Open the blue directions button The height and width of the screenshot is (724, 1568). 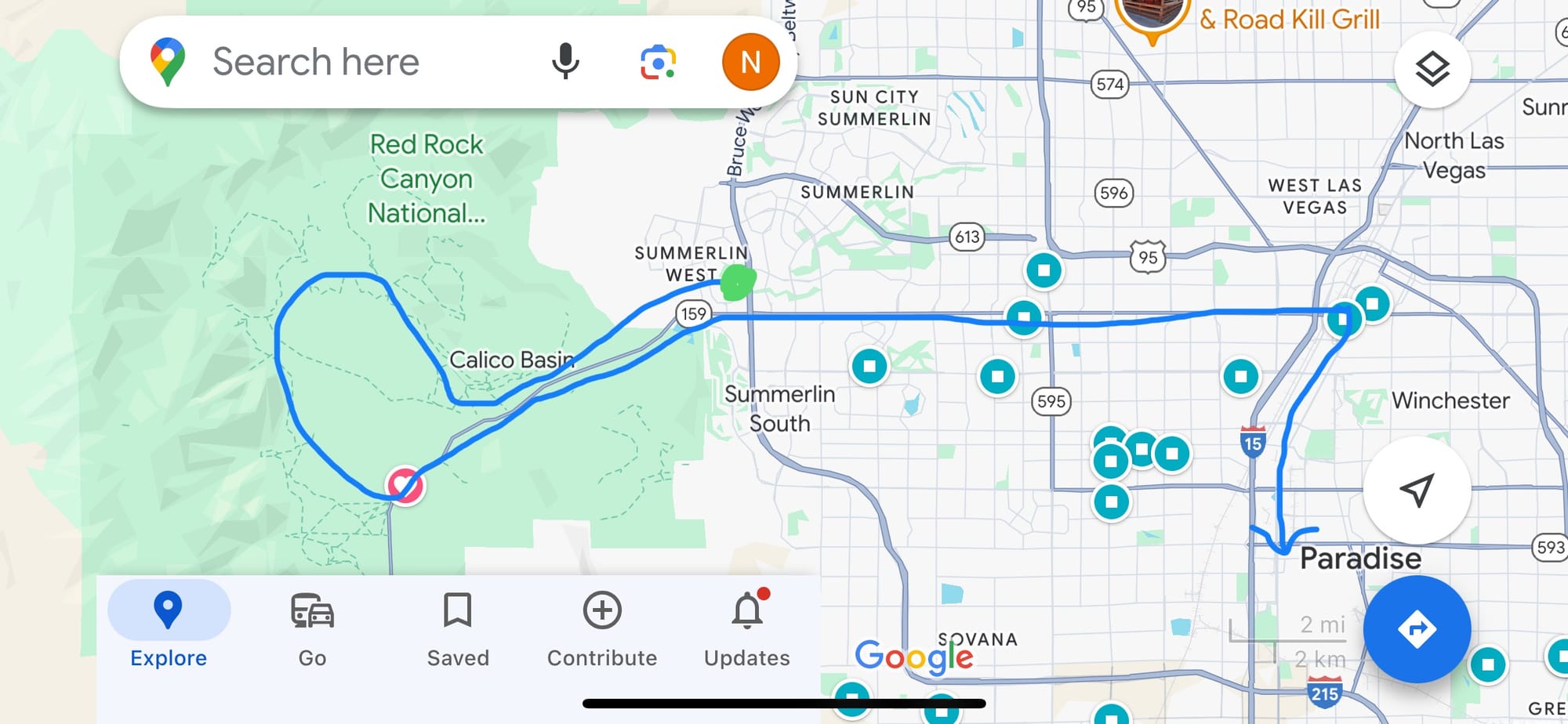[1417, 628]
